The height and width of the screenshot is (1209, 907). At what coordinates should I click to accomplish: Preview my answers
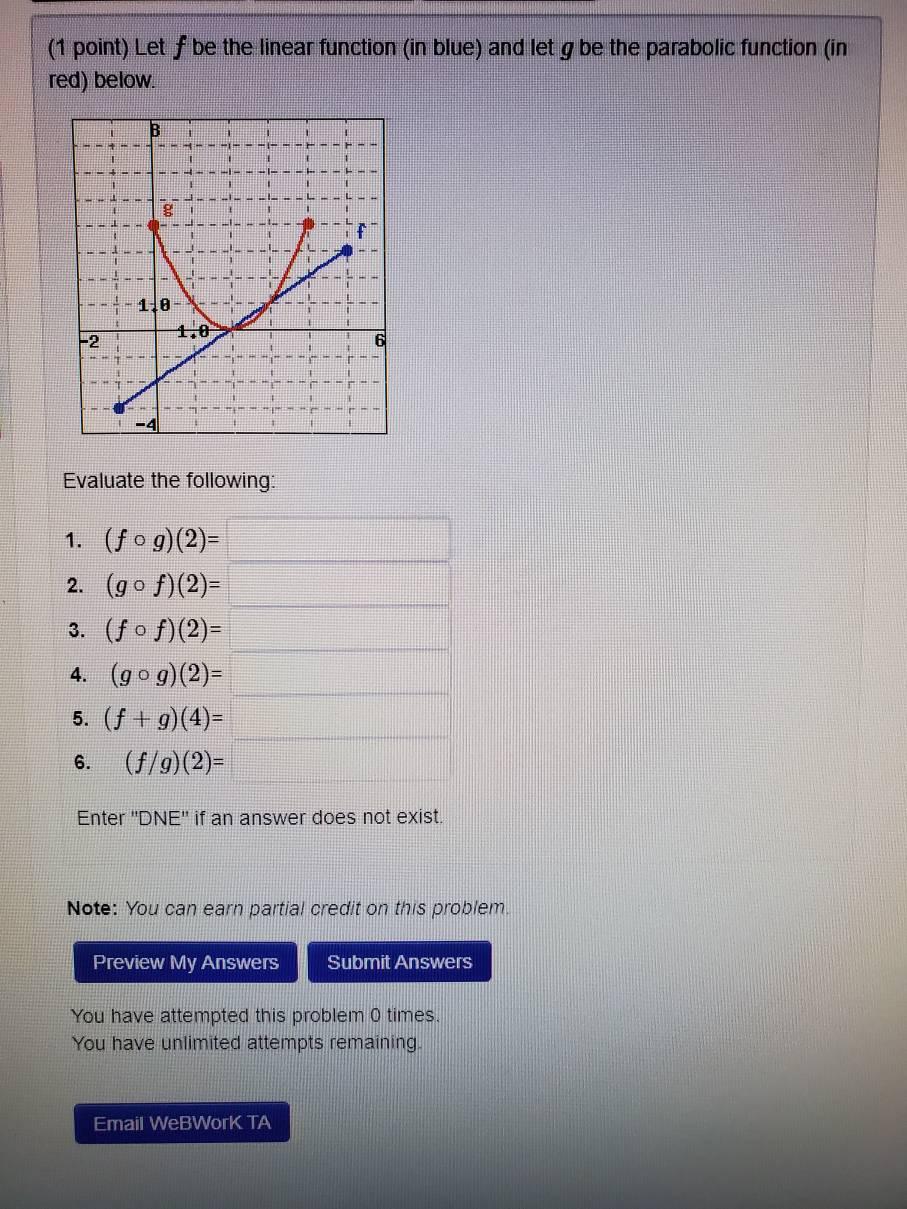click(185, 962)
